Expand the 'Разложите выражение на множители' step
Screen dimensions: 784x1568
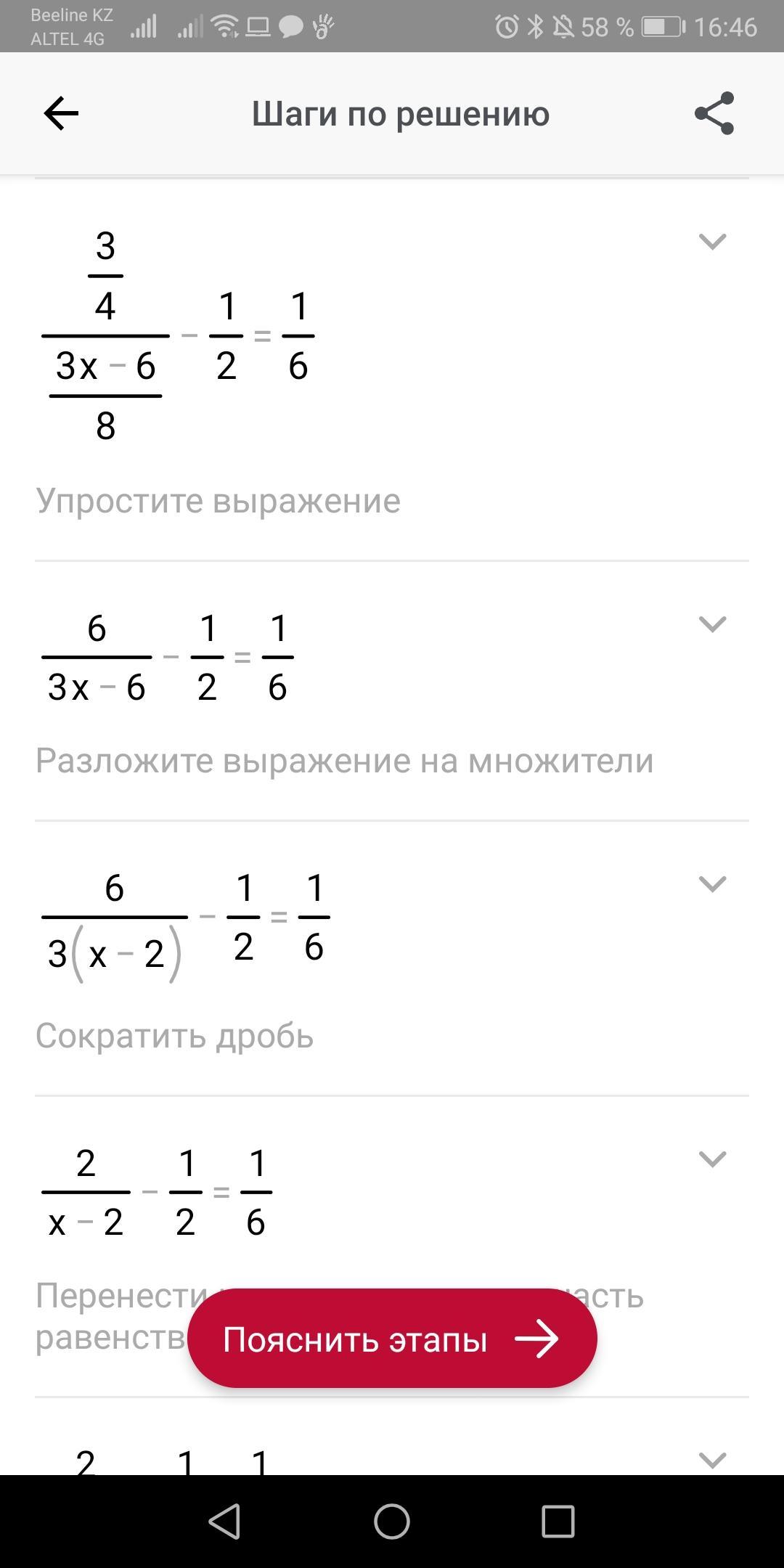coord(712,624)
